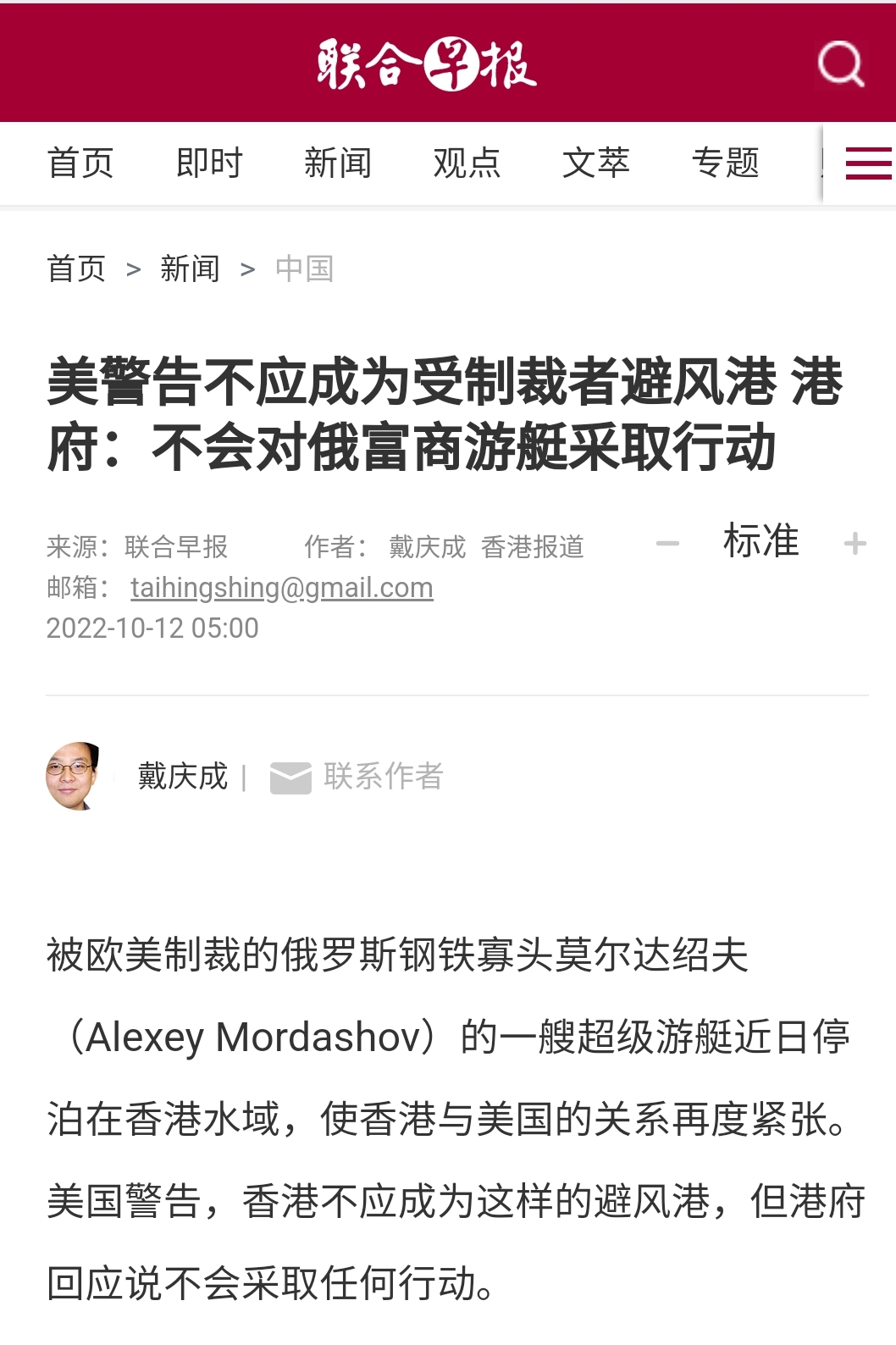
Task: Increase font size with plus button
Action: coord(855,544)
